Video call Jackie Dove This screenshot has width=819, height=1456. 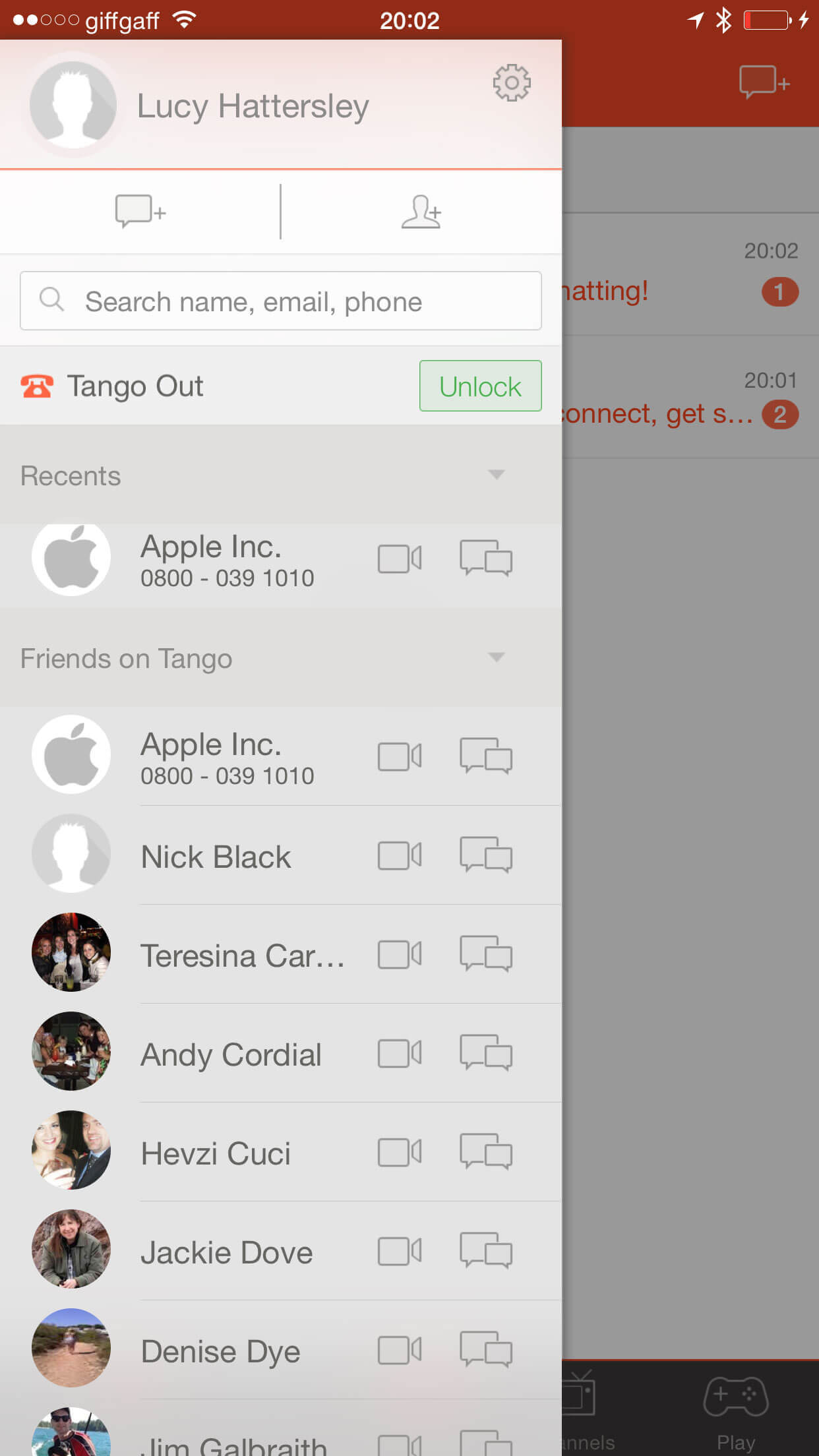tap(400, 1252)
